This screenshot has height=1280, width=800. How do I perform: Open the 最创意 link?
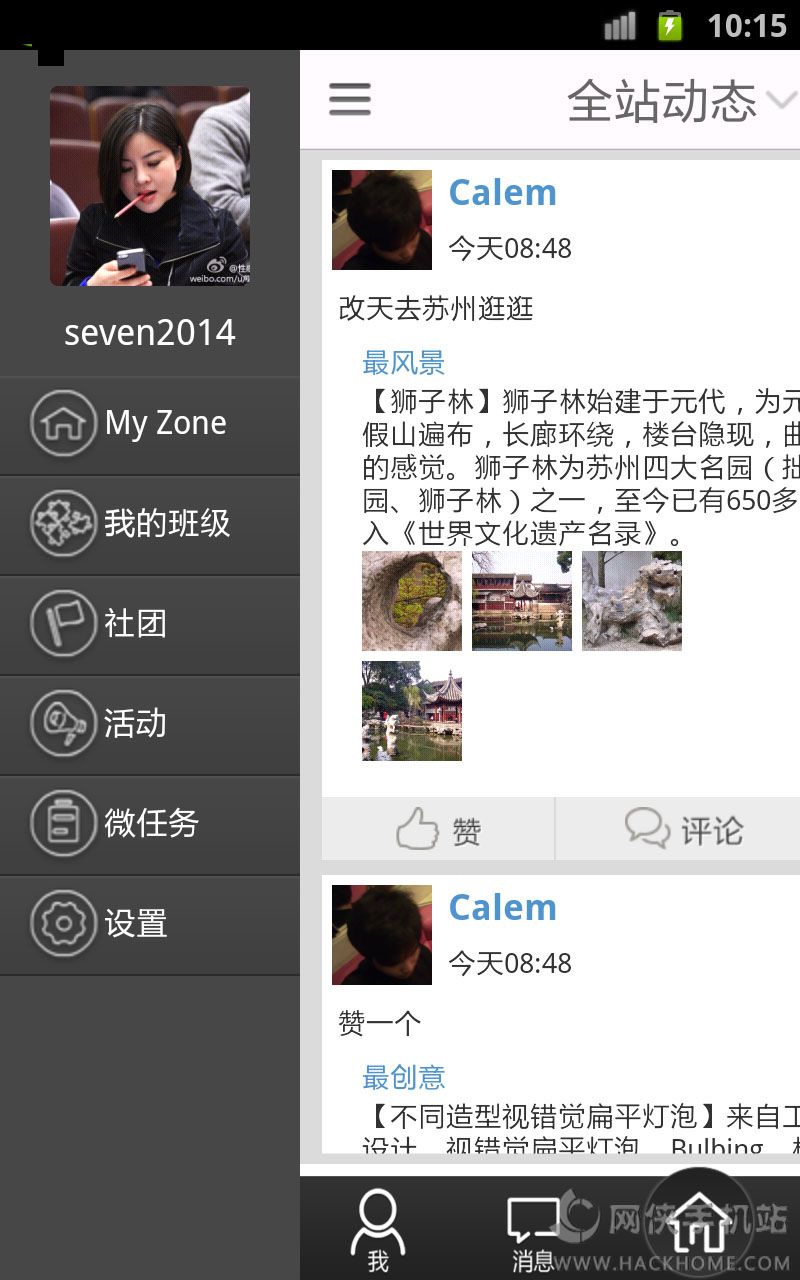click(404, 1077)
